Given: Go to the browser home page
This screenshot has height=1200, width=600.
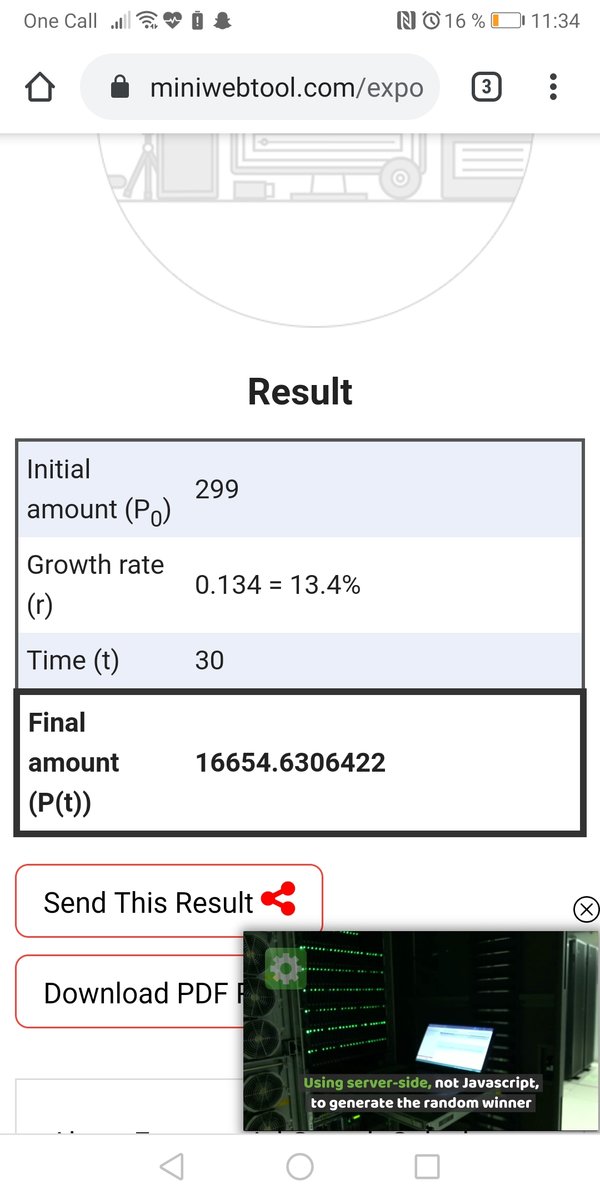Looking at the screenshot, I should [39, 88].
